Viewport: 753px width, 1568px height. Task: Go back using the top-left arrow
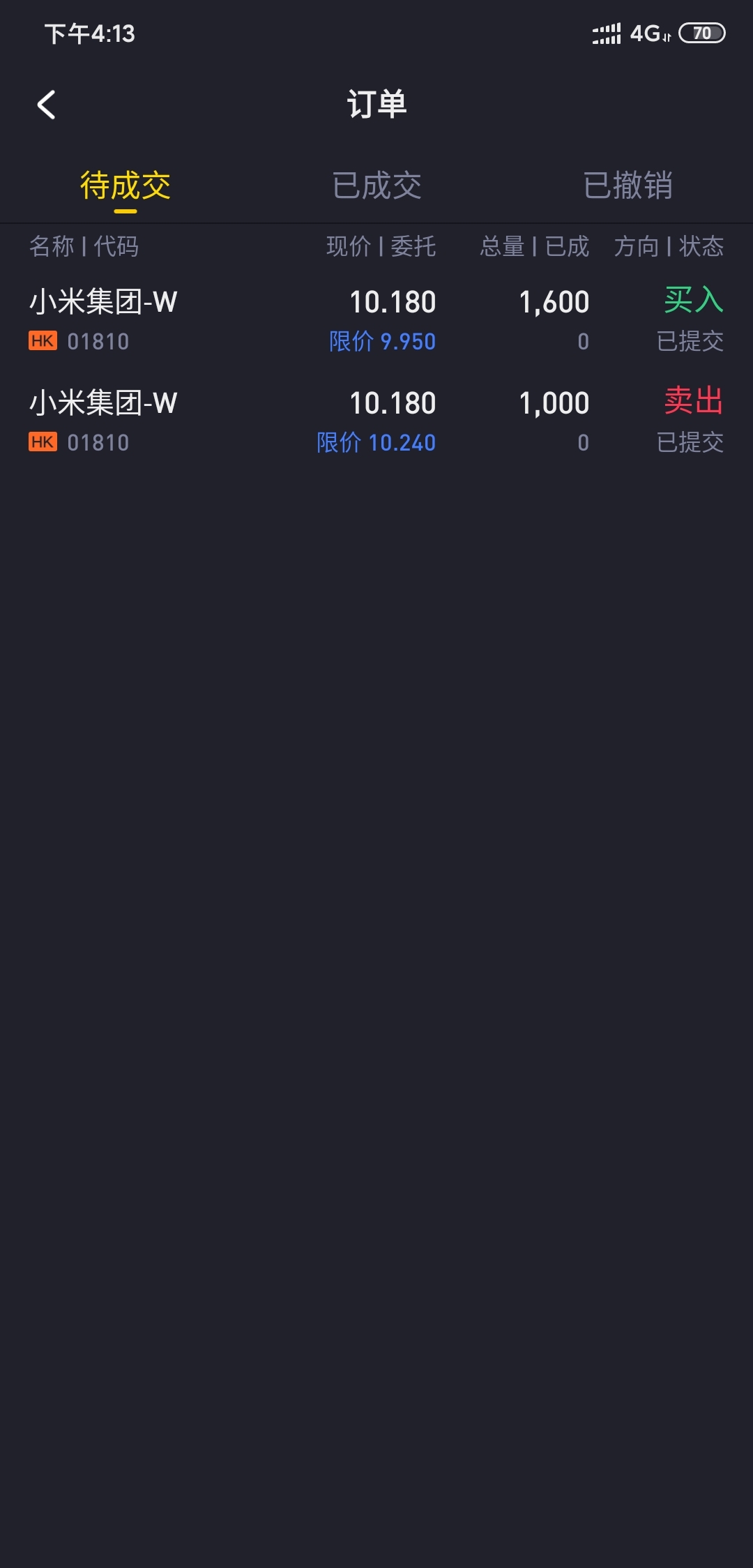pyautogui.click(x=46, y=105)
